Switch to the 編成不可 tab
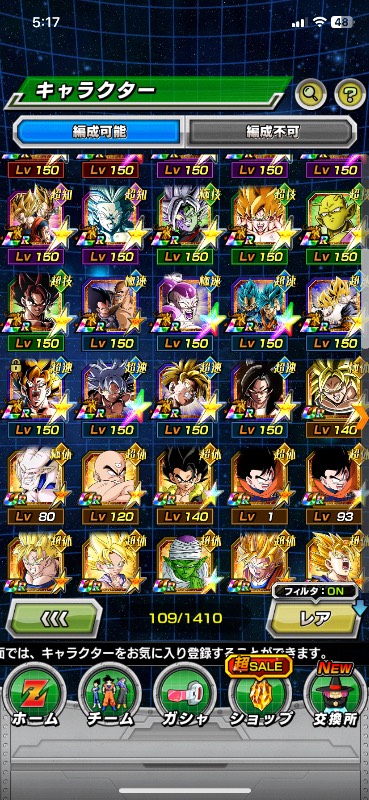Screen dimensions: 369x800 click(x=270, y=132)
